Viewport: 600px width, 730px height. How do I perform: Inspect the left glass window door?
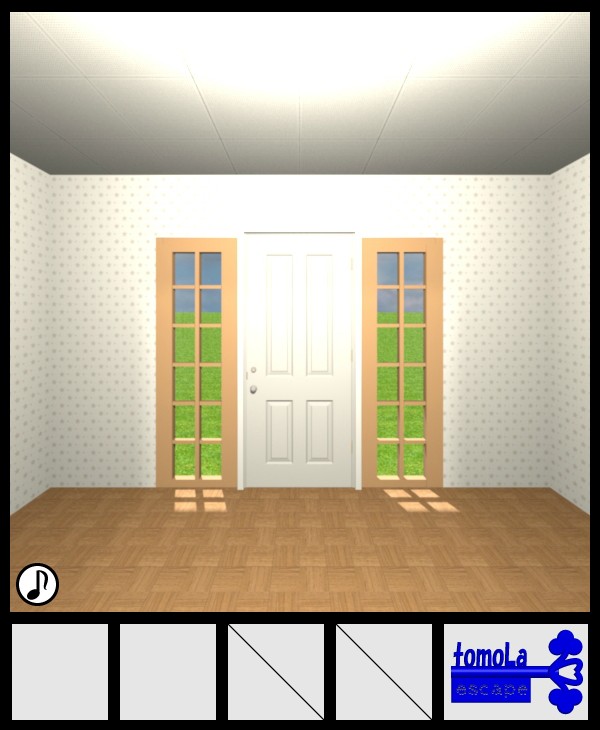click(197, 363)
